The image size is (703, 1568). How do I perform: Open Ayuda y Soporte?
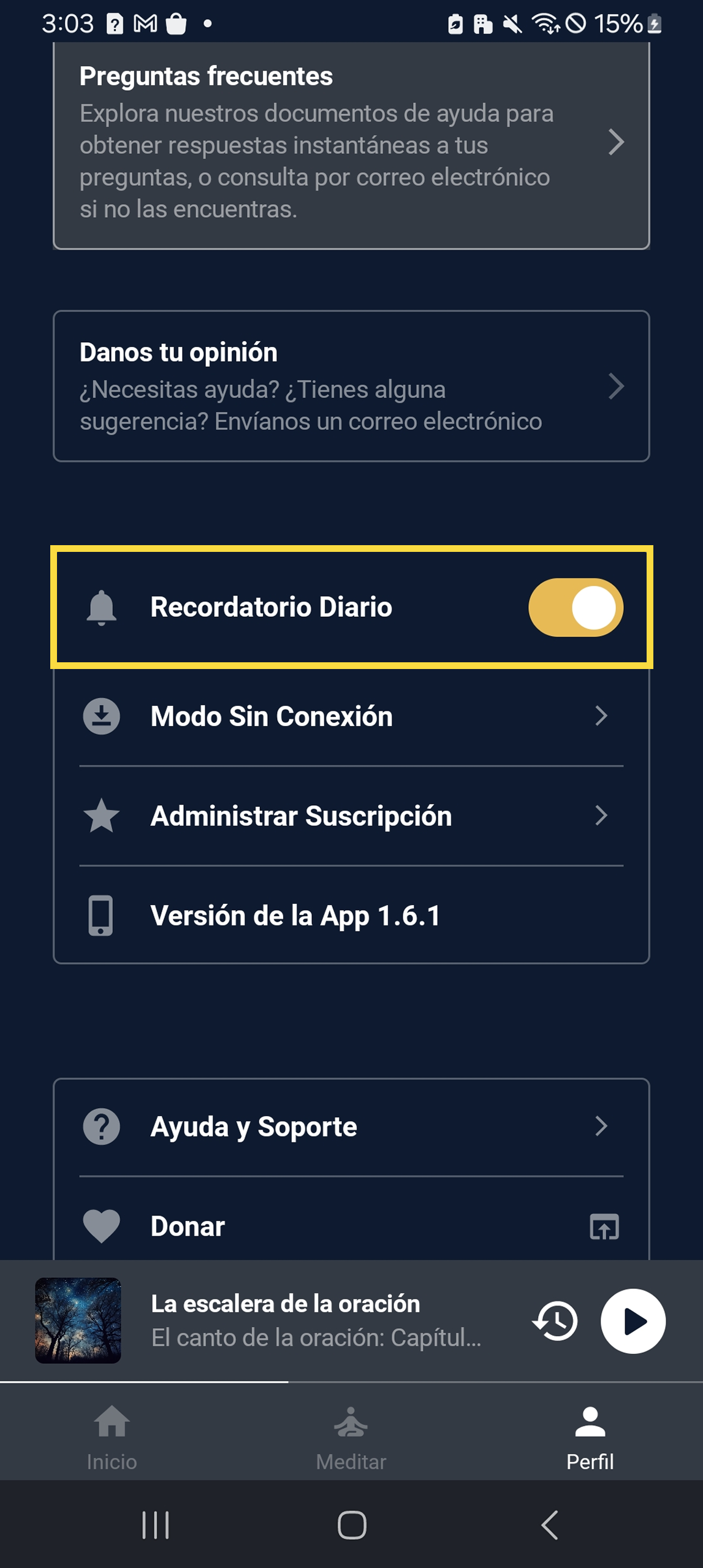[351, 1126]
